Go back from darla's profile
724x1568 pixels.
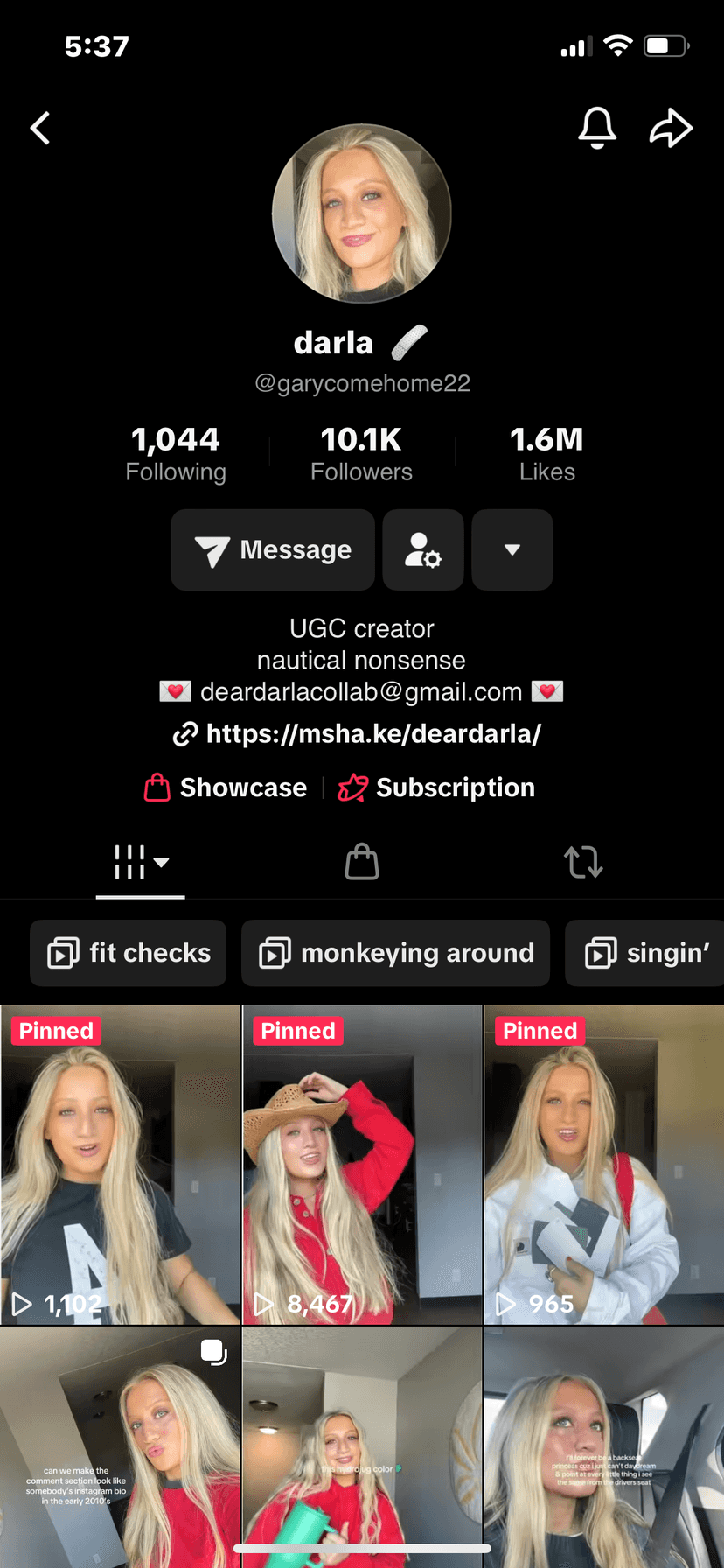pyautogui.click(x=40, y=128)
